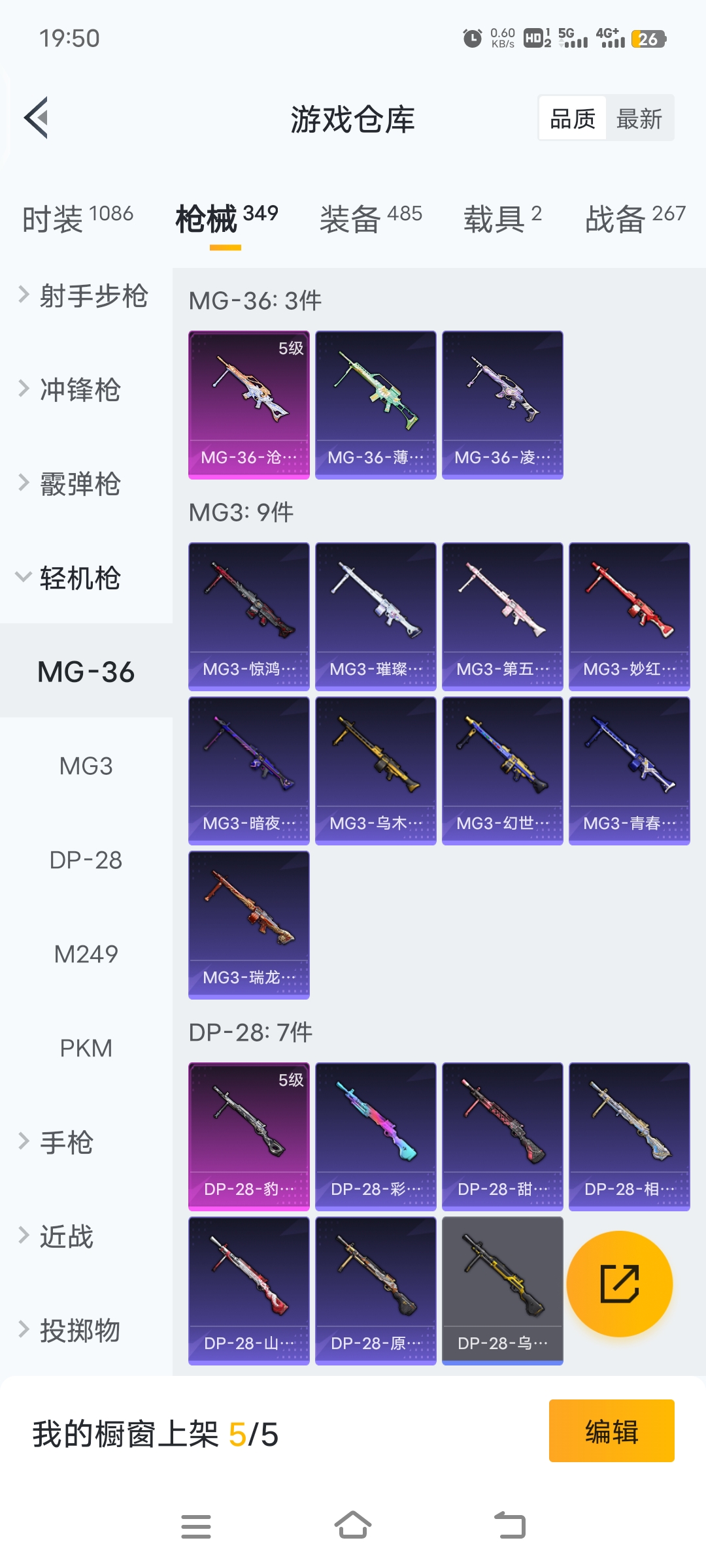This screenshot has width=706, height=1568.
Task: Open the 战备 tab
Action: (635, 218)
